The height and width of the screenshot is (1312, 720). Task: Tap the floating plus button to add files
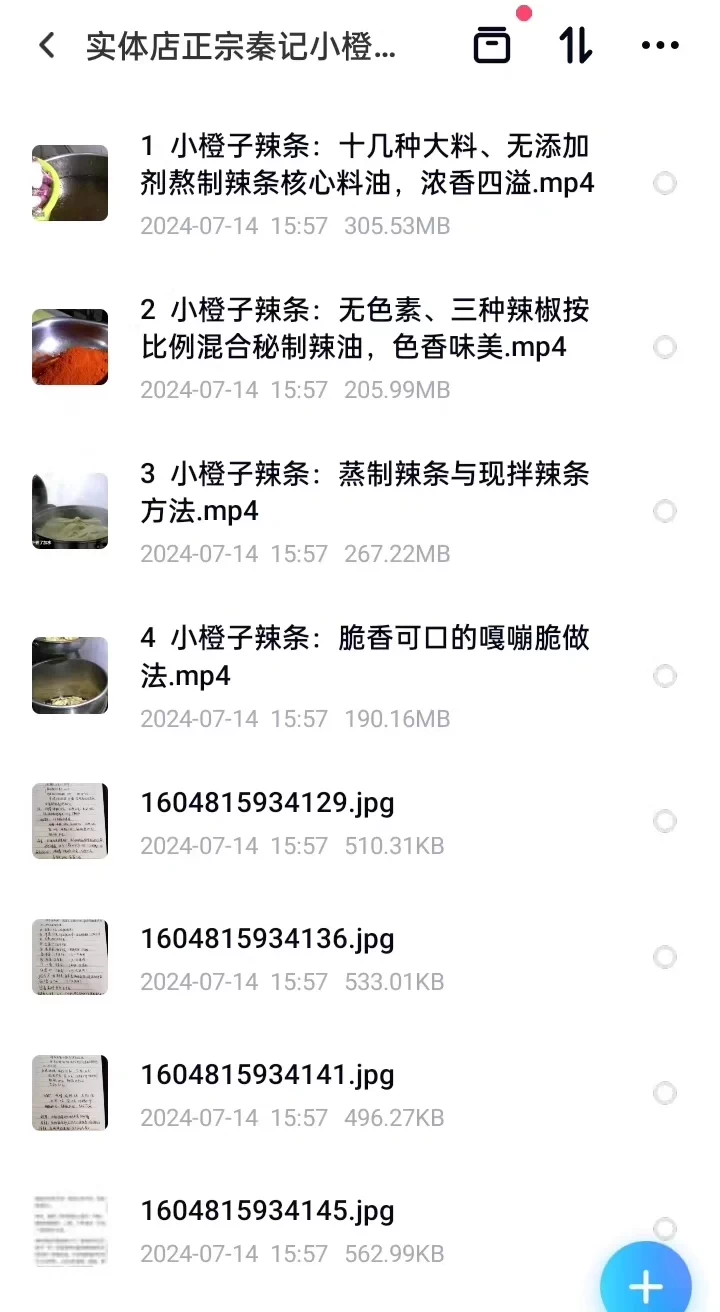(x=645, y=1284)
